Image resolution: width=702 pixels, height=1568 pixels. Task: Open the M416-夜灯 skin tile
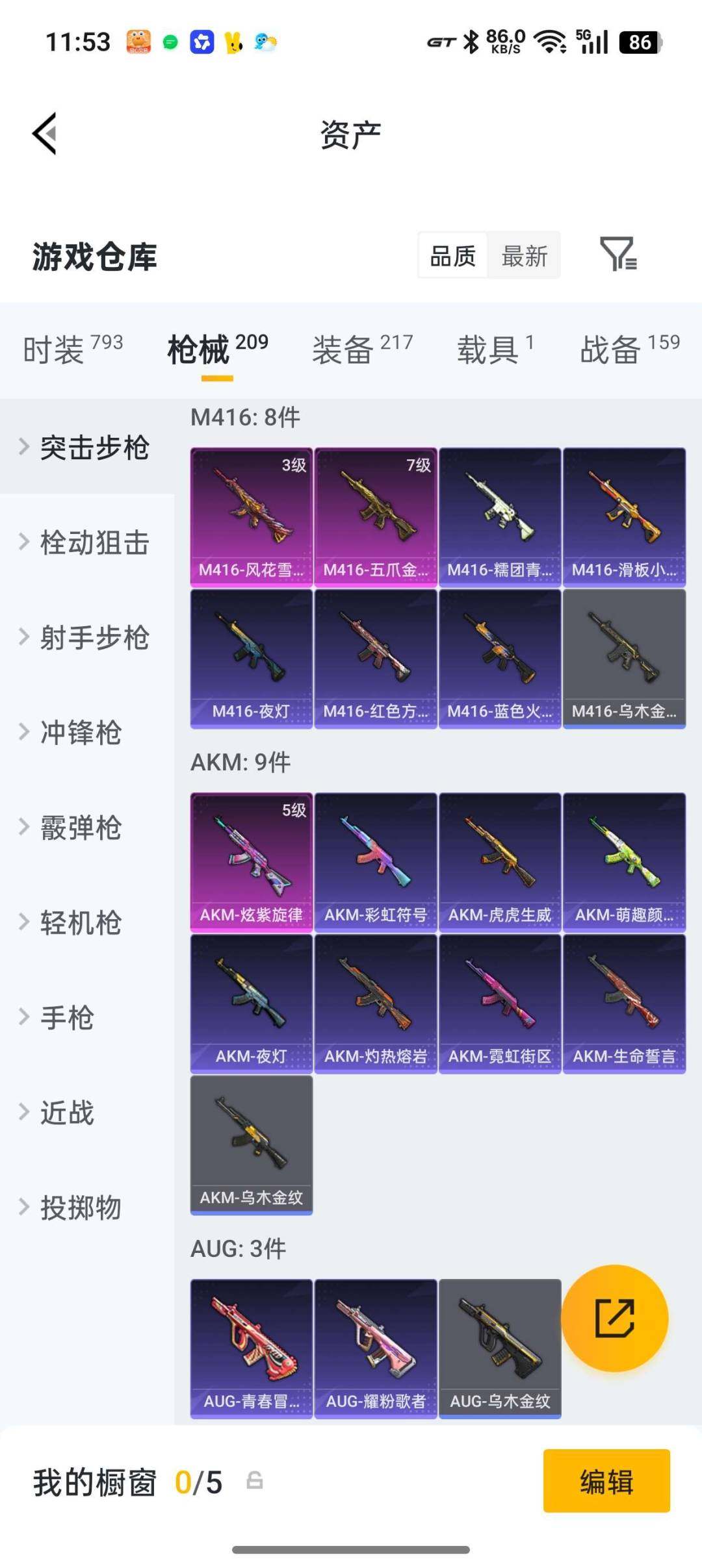251,659
